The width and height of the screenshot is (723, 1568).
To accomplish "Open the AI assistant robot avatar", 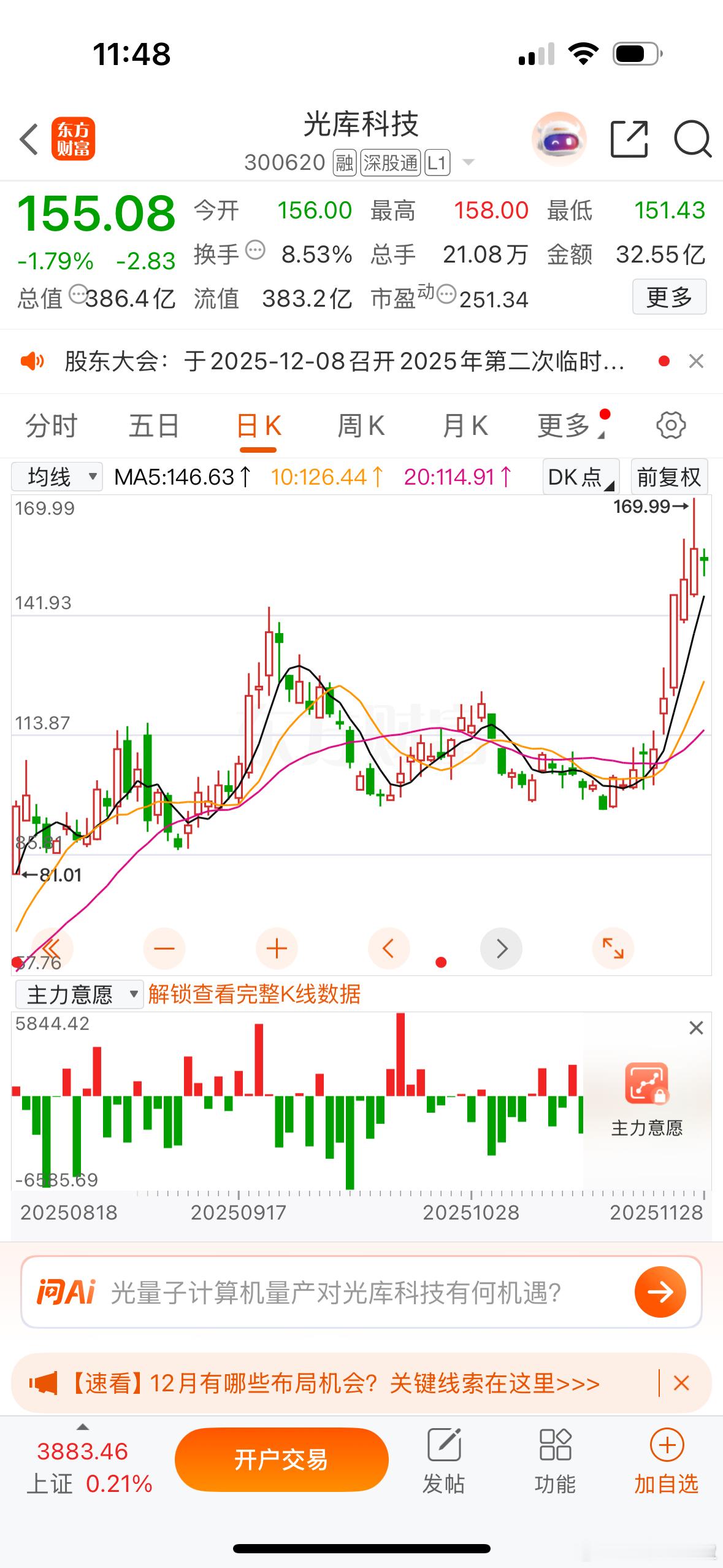I will pyautogui.click(x=560, y=140).
